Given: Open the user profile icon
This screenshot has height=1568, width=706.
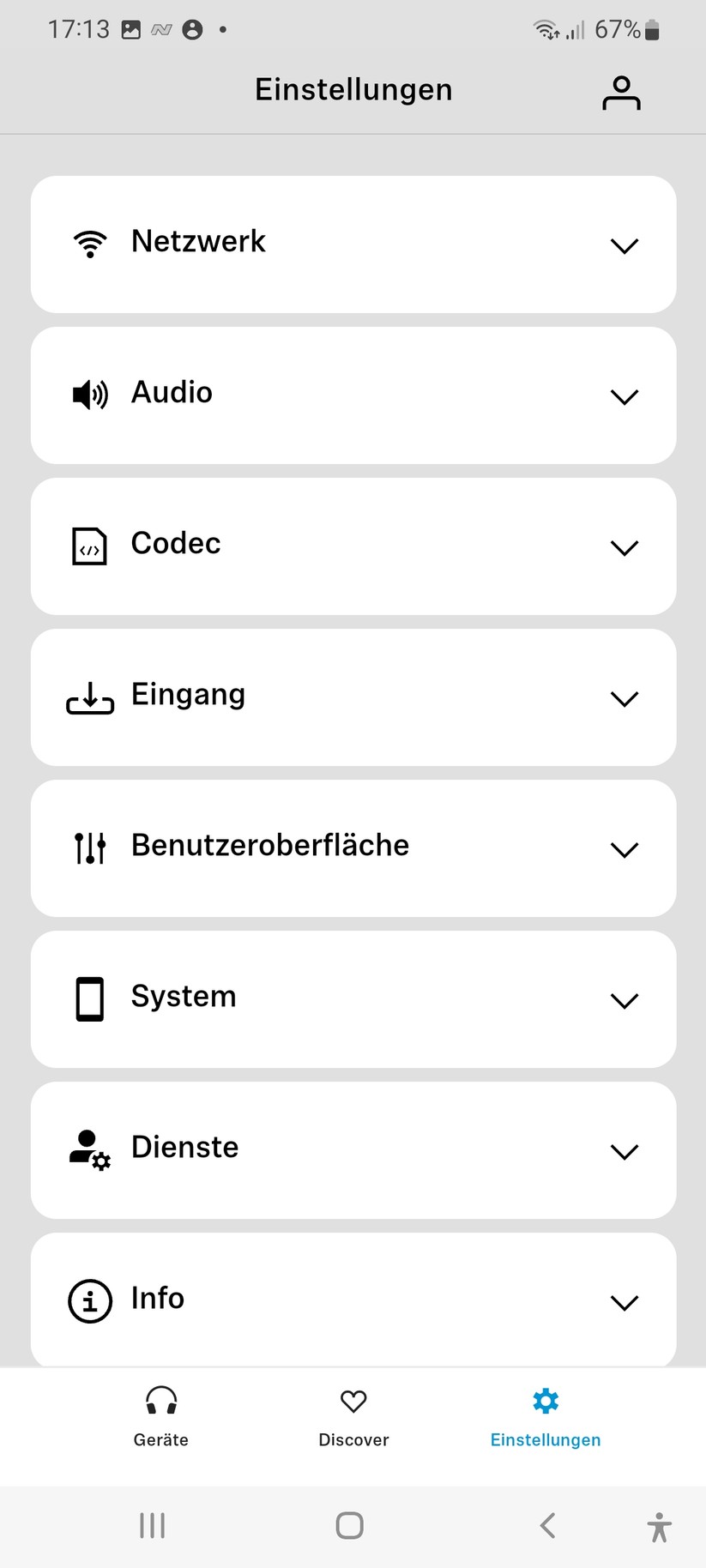Looking at the screenshot, I should pos(621,92).
